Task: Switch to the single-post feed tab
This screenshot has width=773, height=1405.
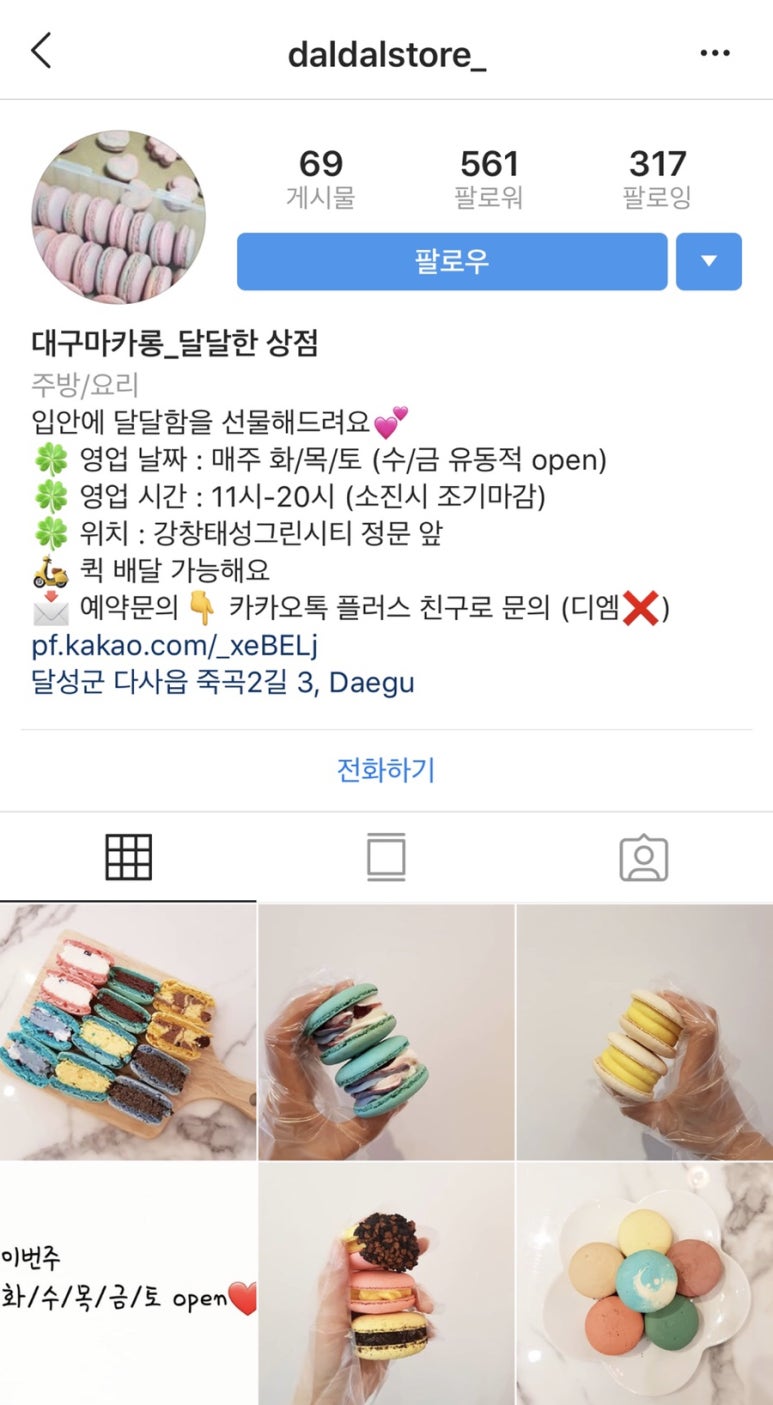Action: coord(386,858)
